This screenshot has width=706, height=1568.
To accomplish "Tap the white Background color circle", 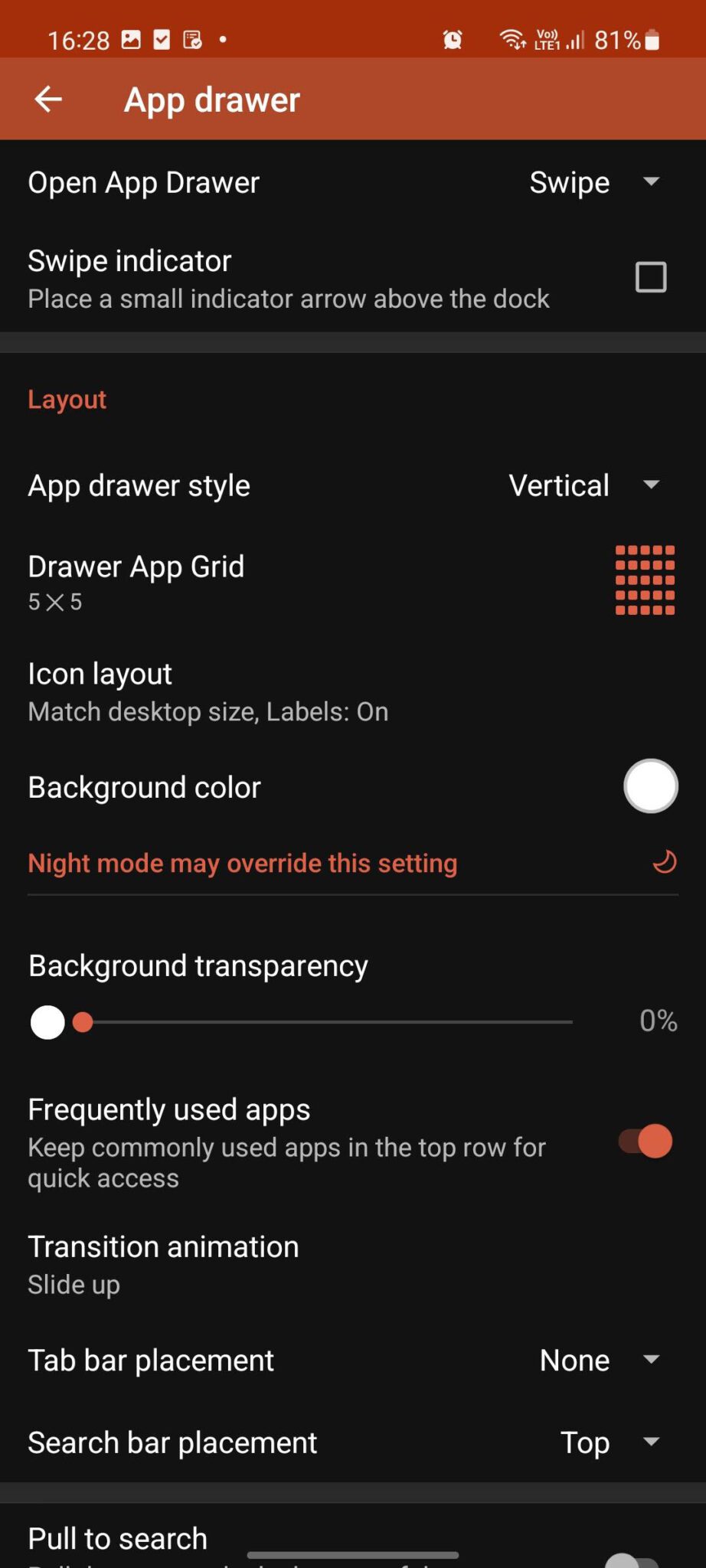I will [650, 786].
